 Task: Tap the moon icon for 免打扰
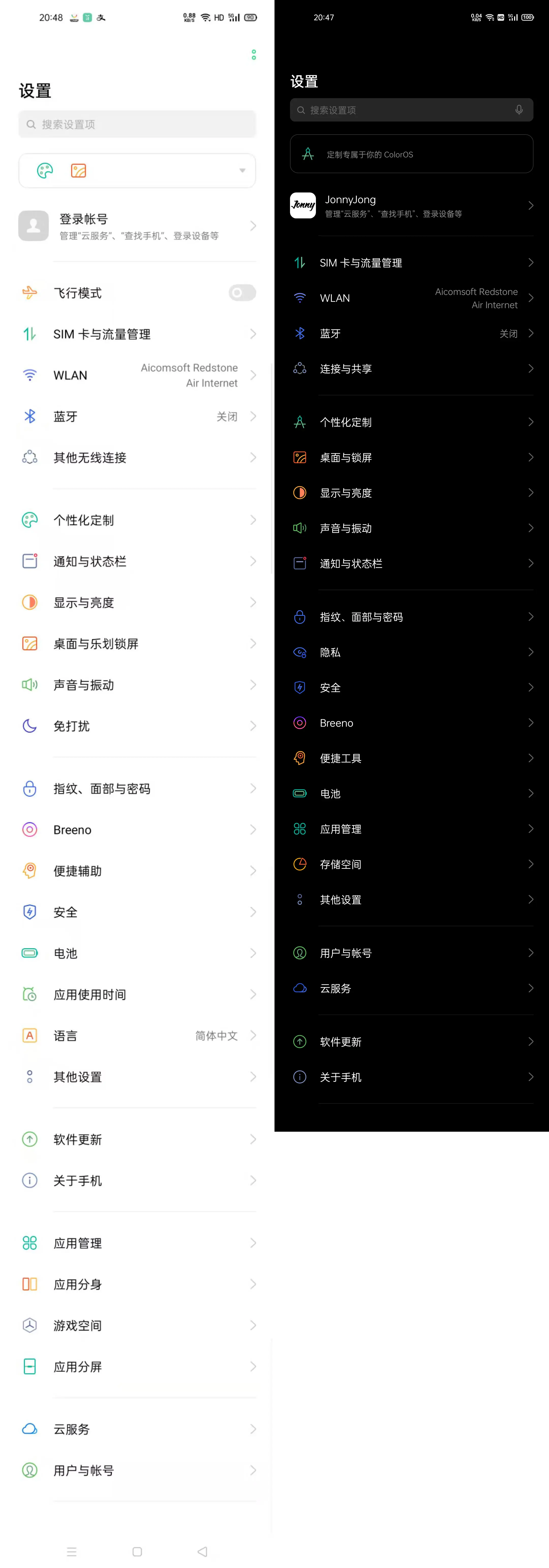[x=30, y=726]
